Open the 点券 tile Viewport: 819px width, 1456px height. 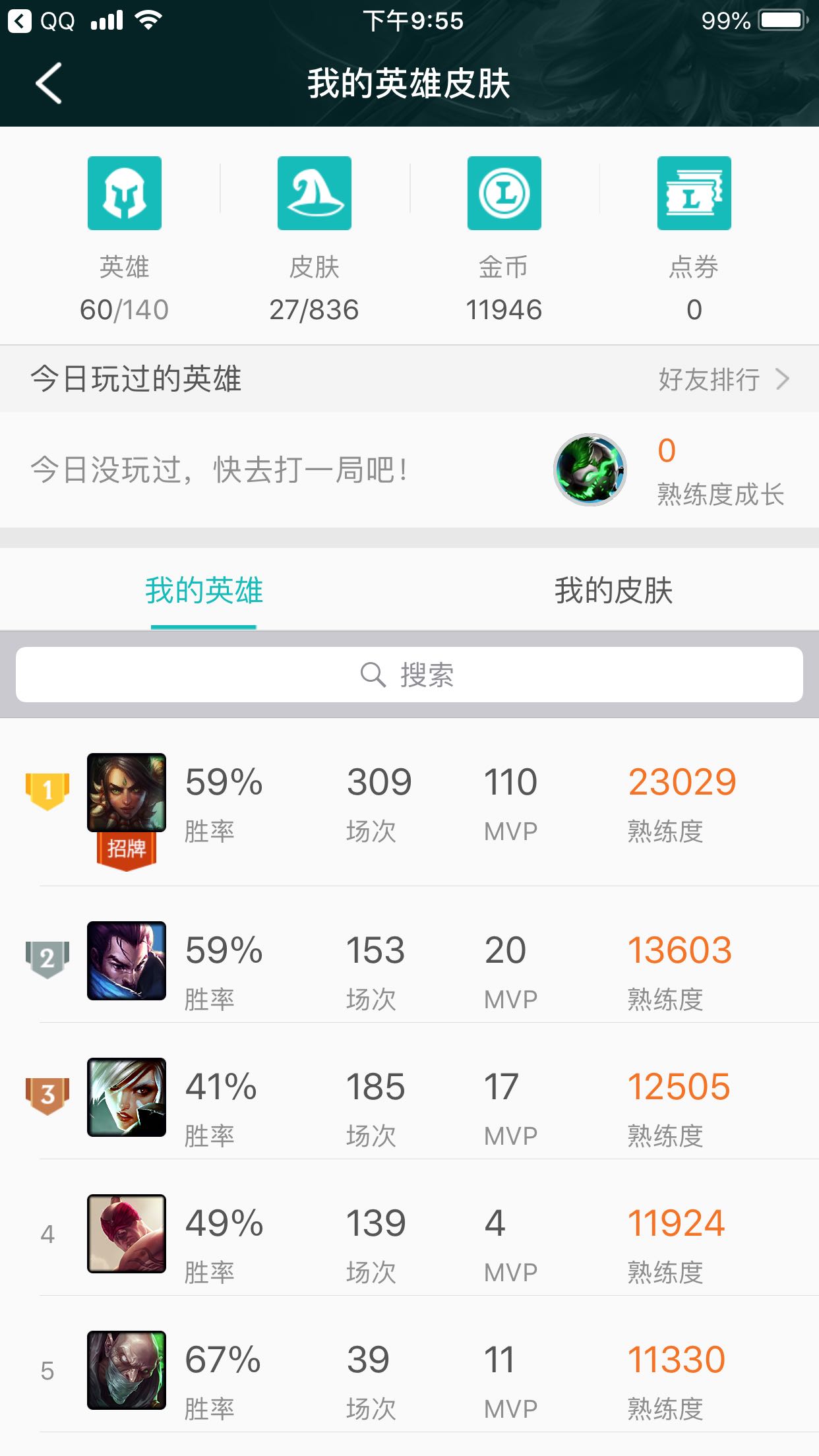click(694, 237)
